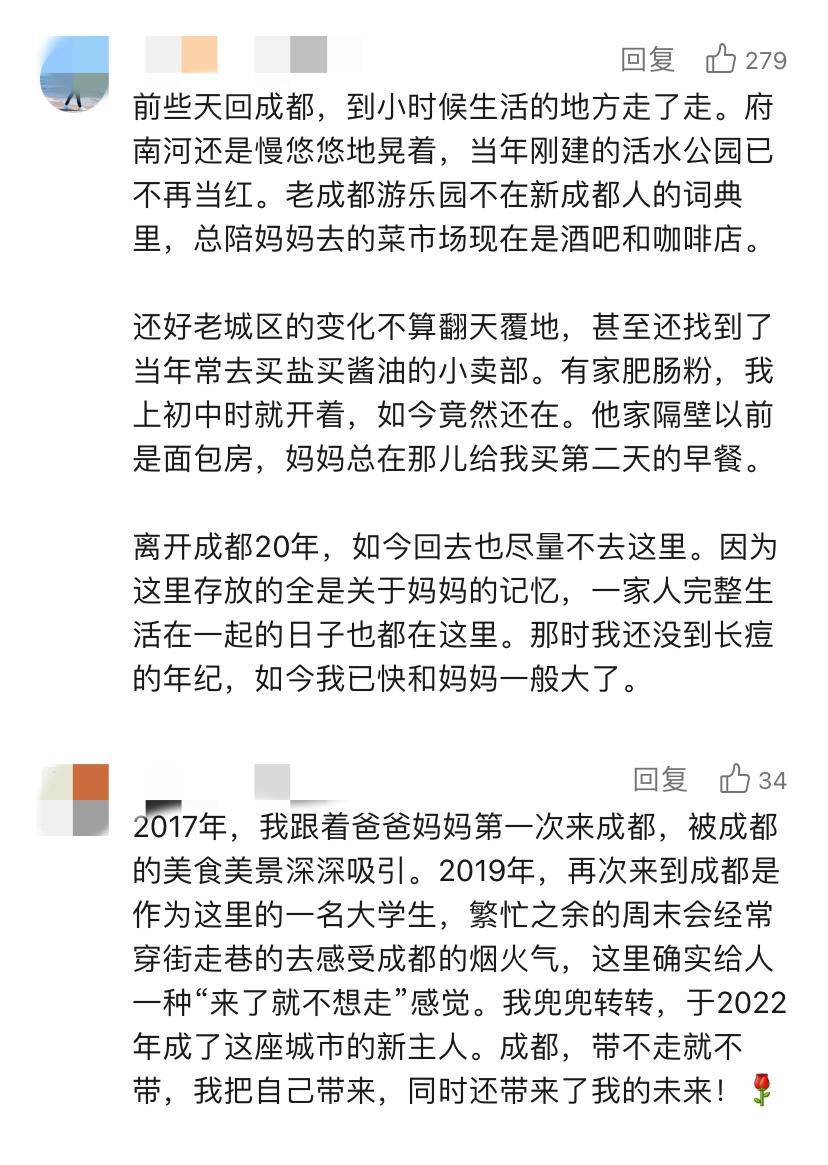Screen dimensions: 828x1165
Task: Like the comment starting with 2017年
Action: (735, 780)
